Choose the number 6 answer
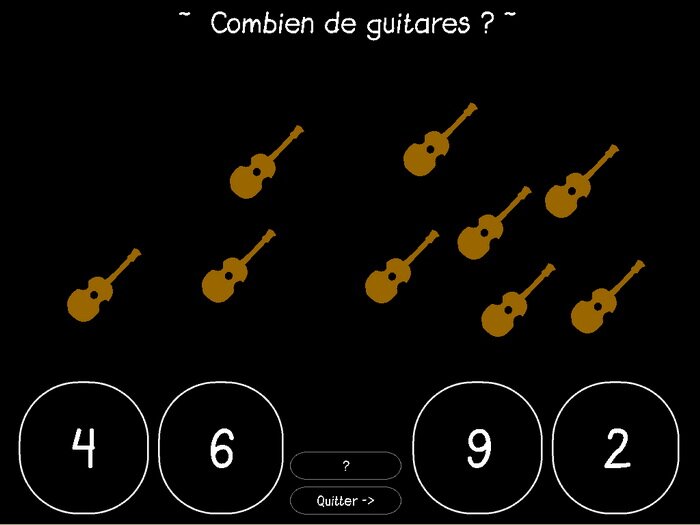Viewport: 700px width, 525px height. (x=222, y=447)
